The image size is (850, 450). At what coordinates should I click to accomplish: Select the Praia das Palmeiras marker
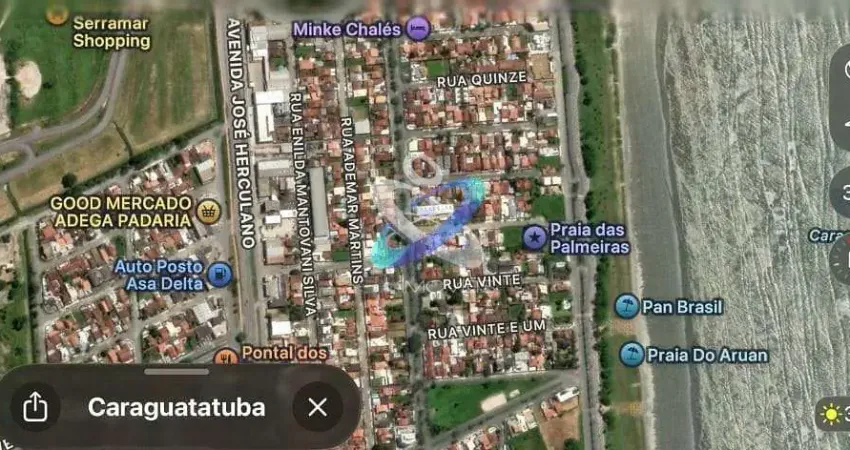pos(535,237)
